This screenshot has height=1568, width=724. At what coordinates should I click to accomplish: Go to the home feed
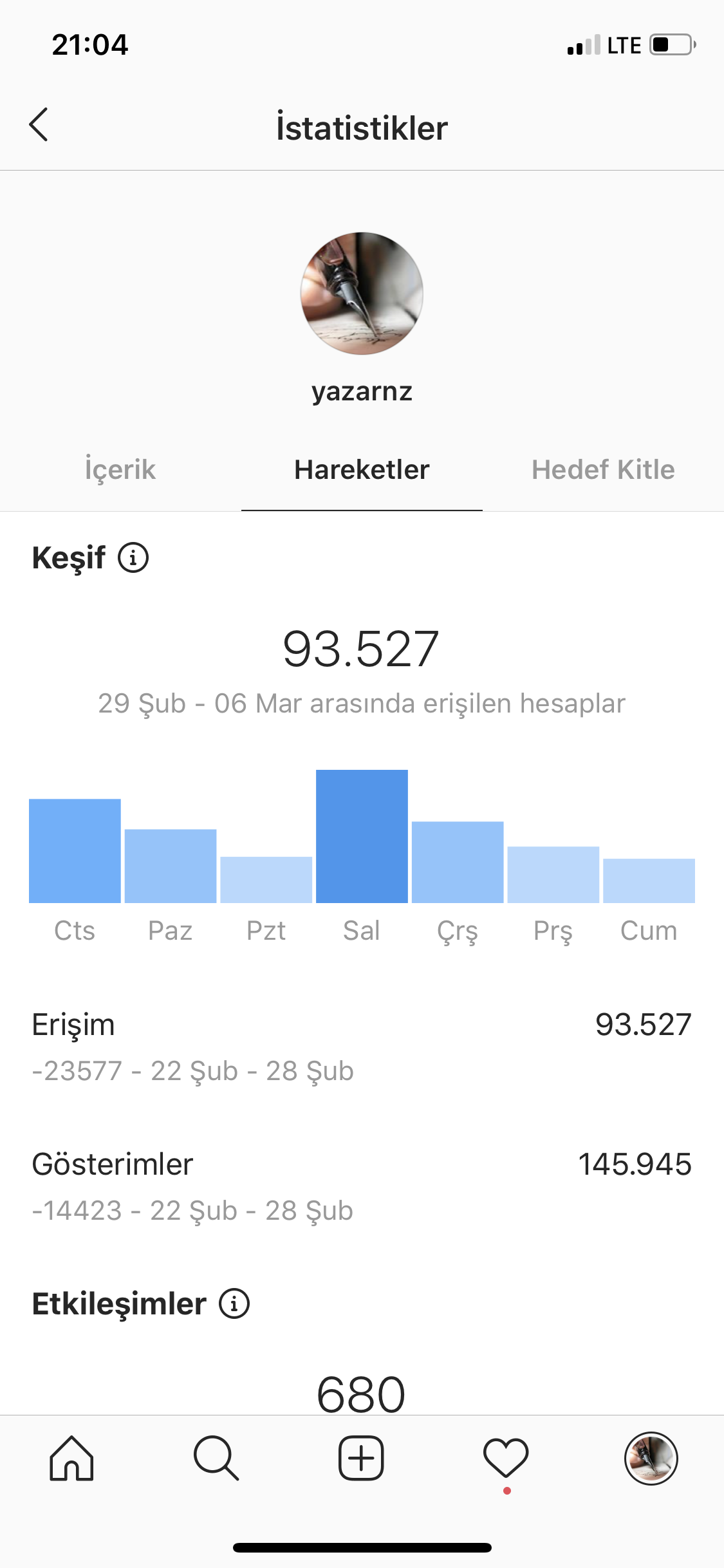click(x=71, y=1459)
